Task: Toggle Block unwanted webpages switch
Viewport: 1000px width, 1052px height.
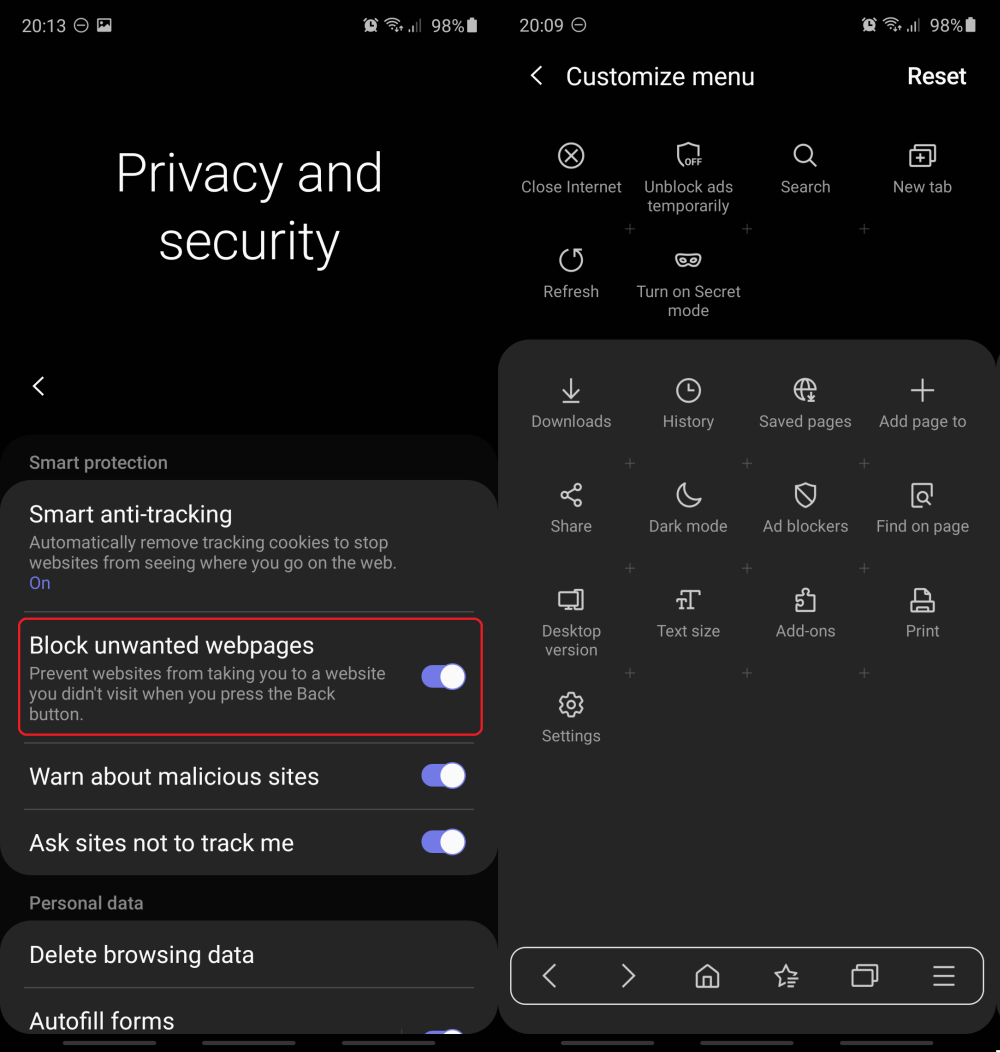Action: 443,677
